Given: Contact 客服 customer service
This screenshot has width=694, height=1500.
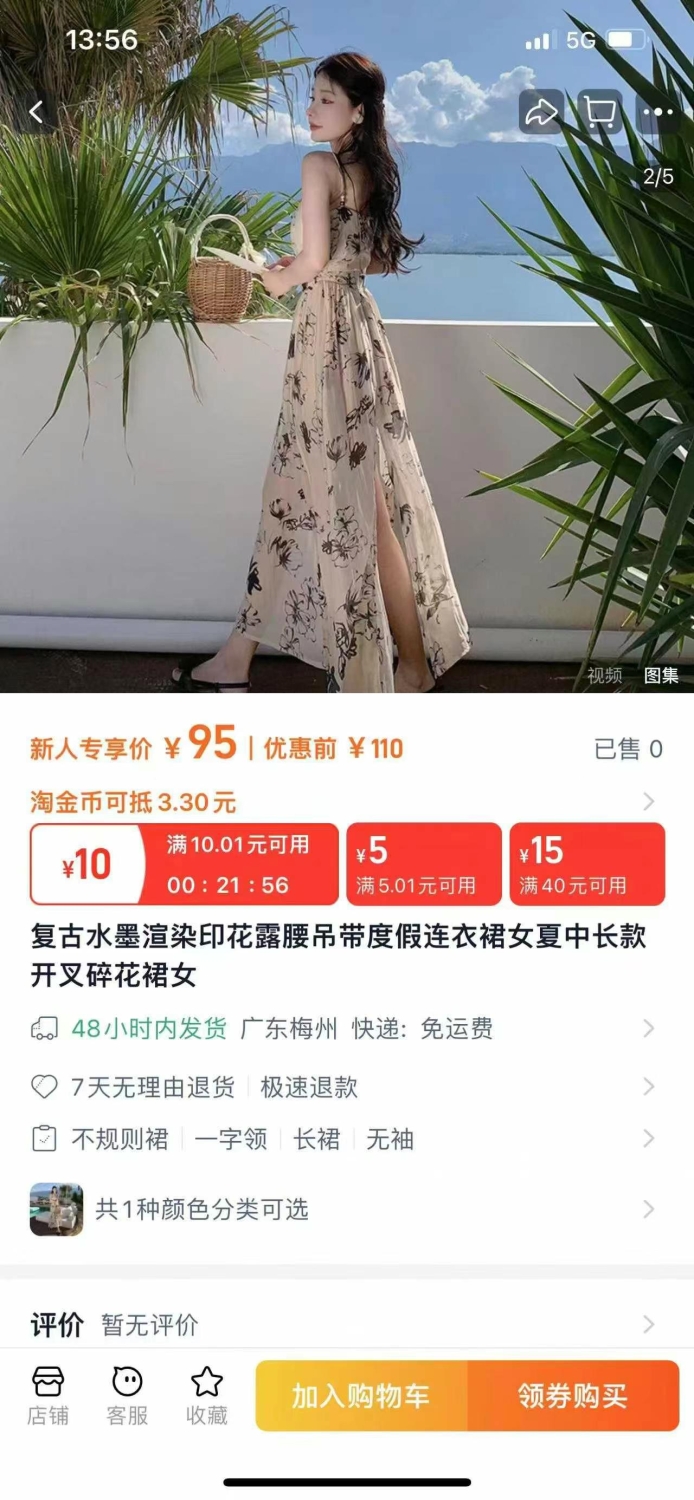Looking at the screenshot, I should tap(127, 1395).
